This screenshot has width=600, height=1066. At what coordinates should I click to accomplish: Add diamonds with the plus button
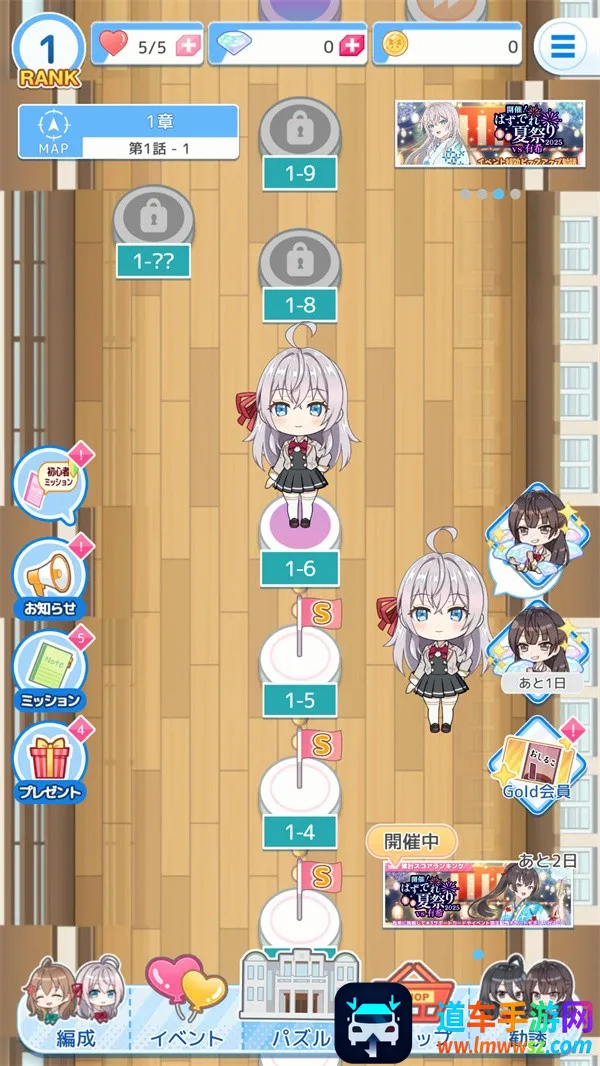click(350, 46)
